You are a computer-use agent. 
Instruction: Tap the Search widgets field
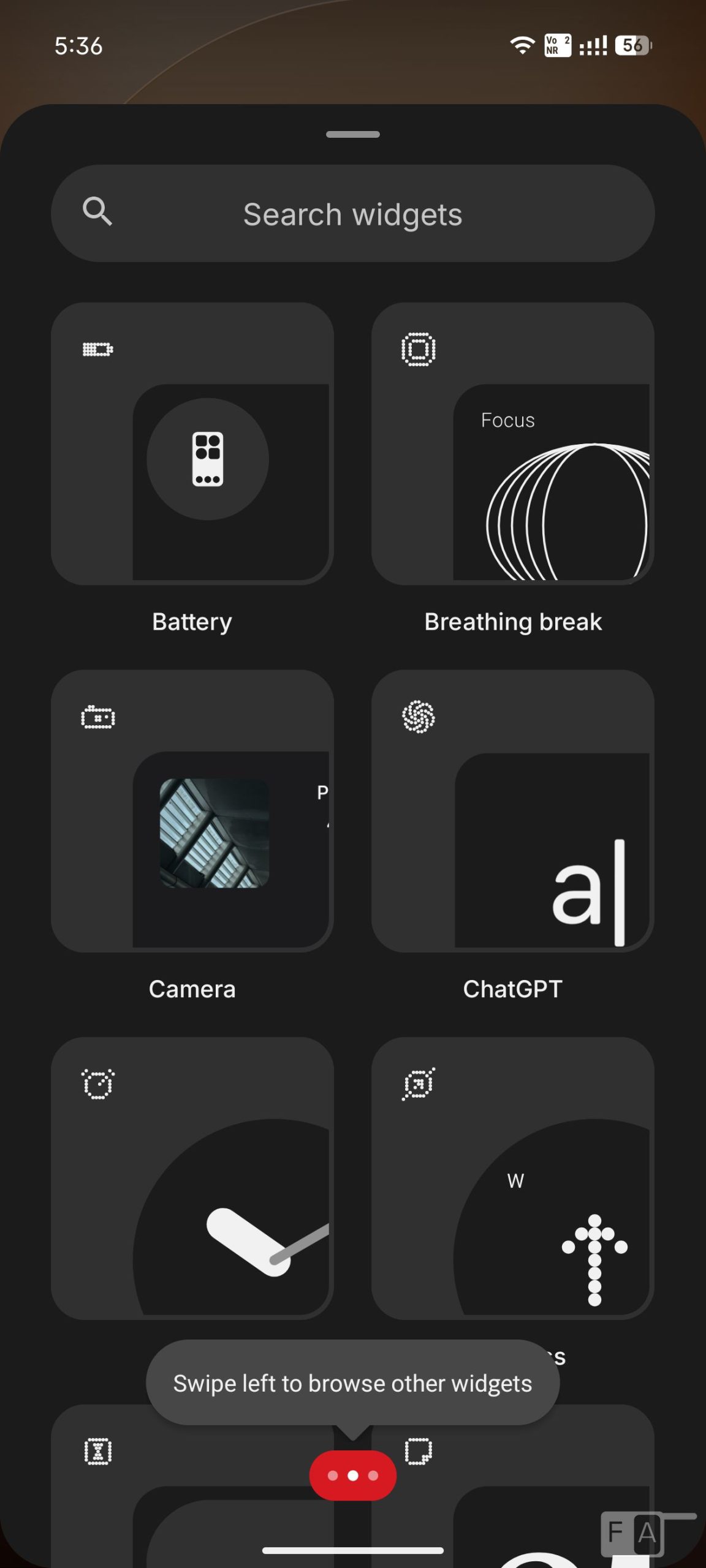(352, 214)
